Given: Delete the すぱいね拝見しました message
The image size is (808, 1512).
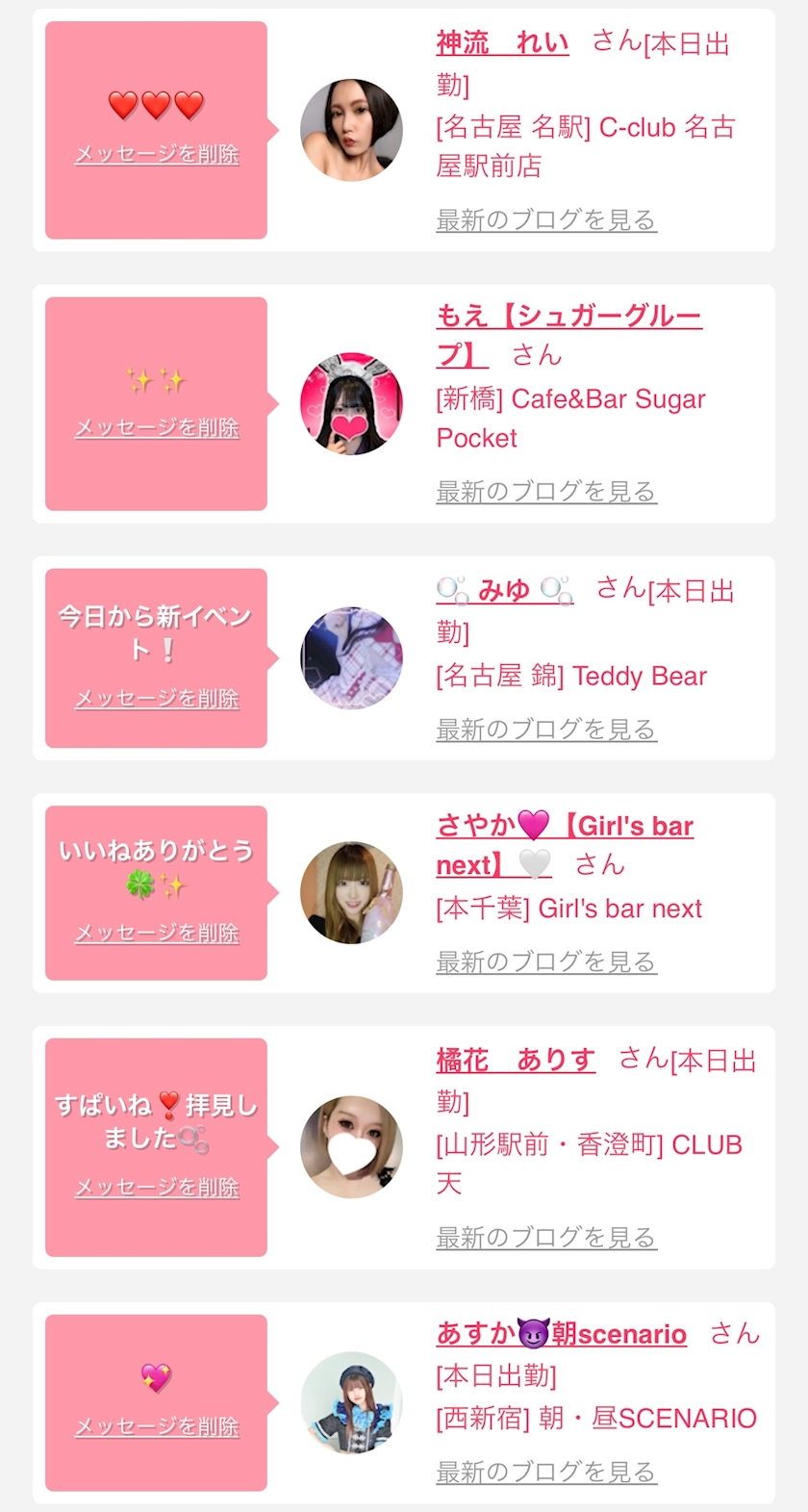Looking at the screenshot, I should (x=157, y=1189).
